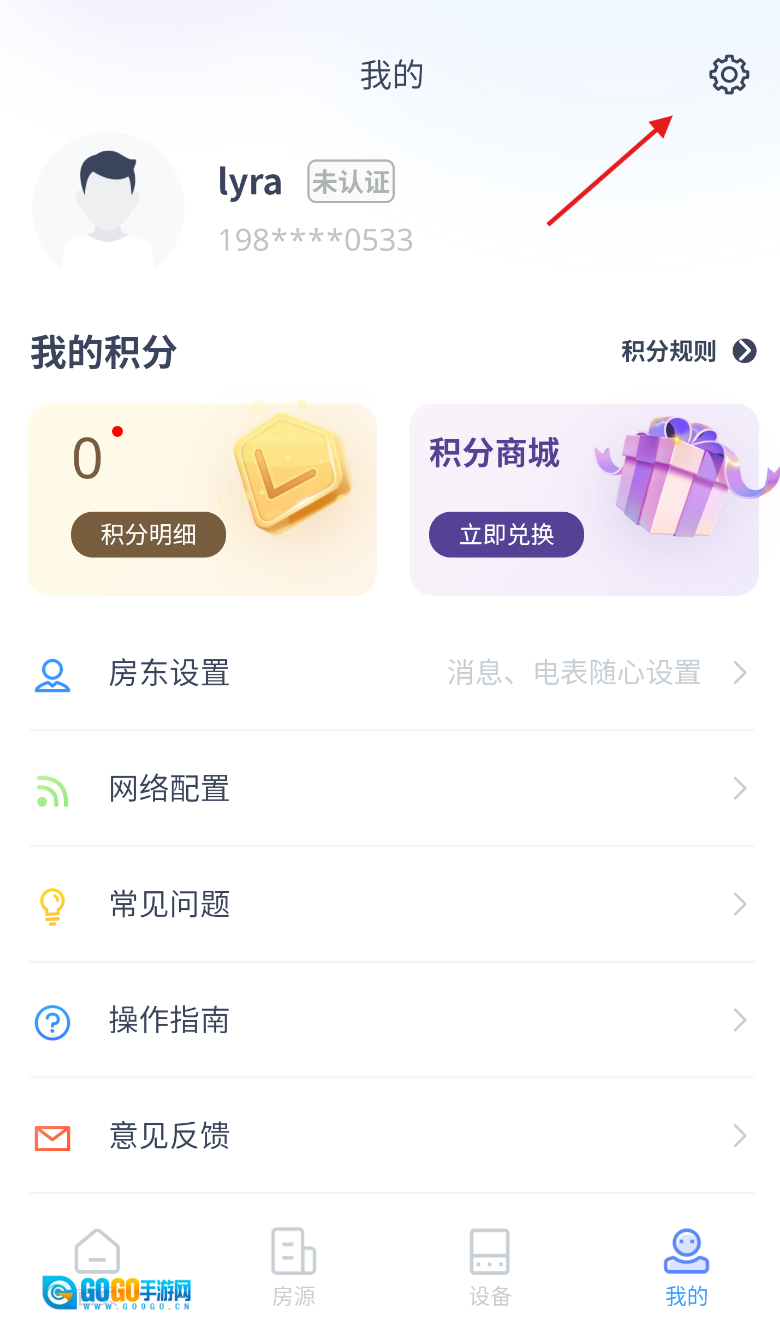Open 意见反馈 feedback

[390, 1137]
